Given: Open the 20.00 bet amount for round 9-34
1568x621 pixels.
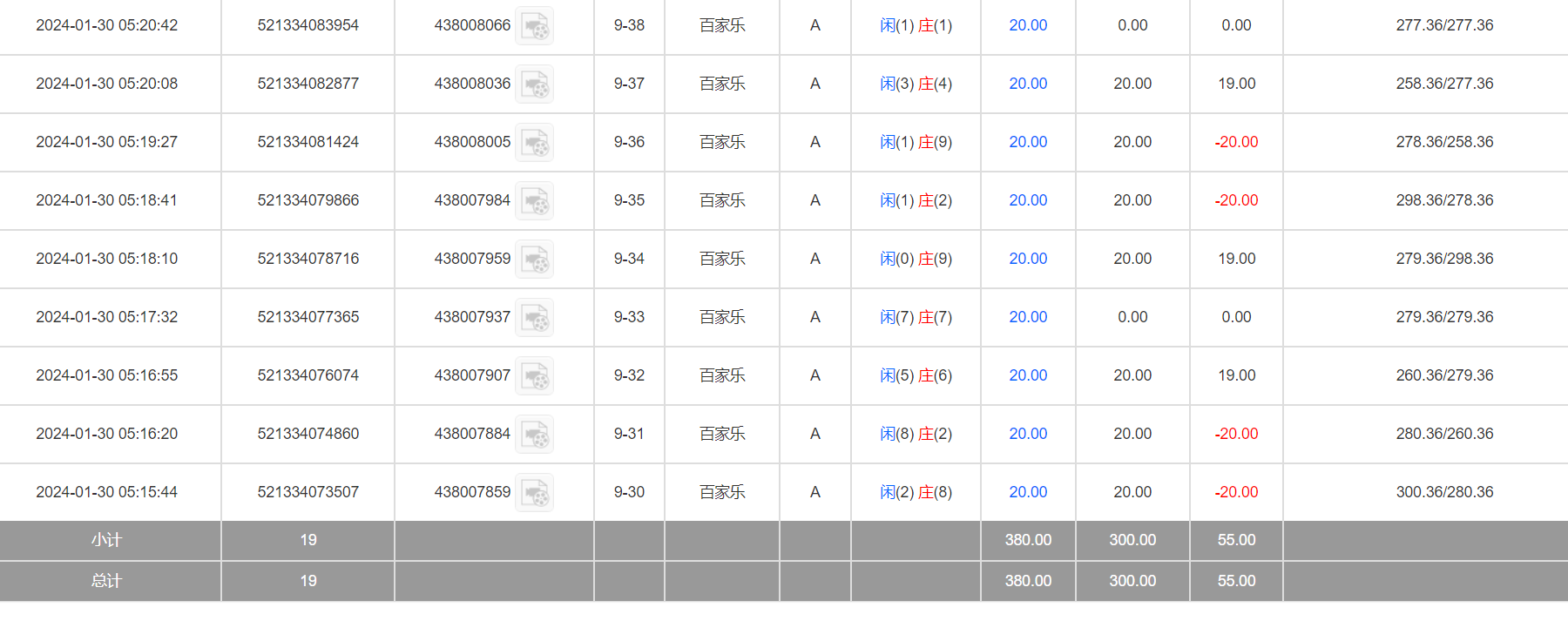Looking at the screenshot, I should tap(1028, 260).
